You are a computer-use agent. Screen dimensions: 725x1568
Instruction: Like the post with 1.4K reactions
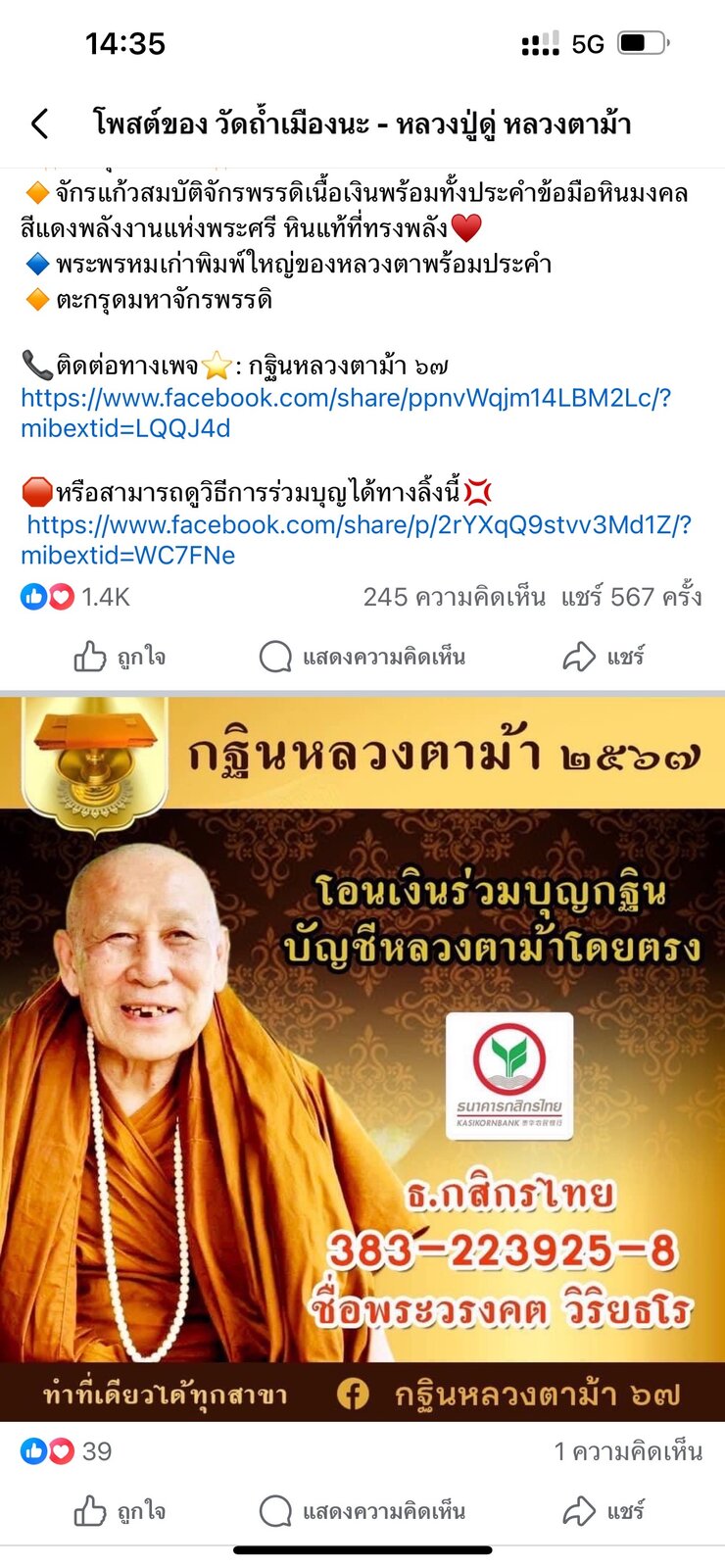120,657
